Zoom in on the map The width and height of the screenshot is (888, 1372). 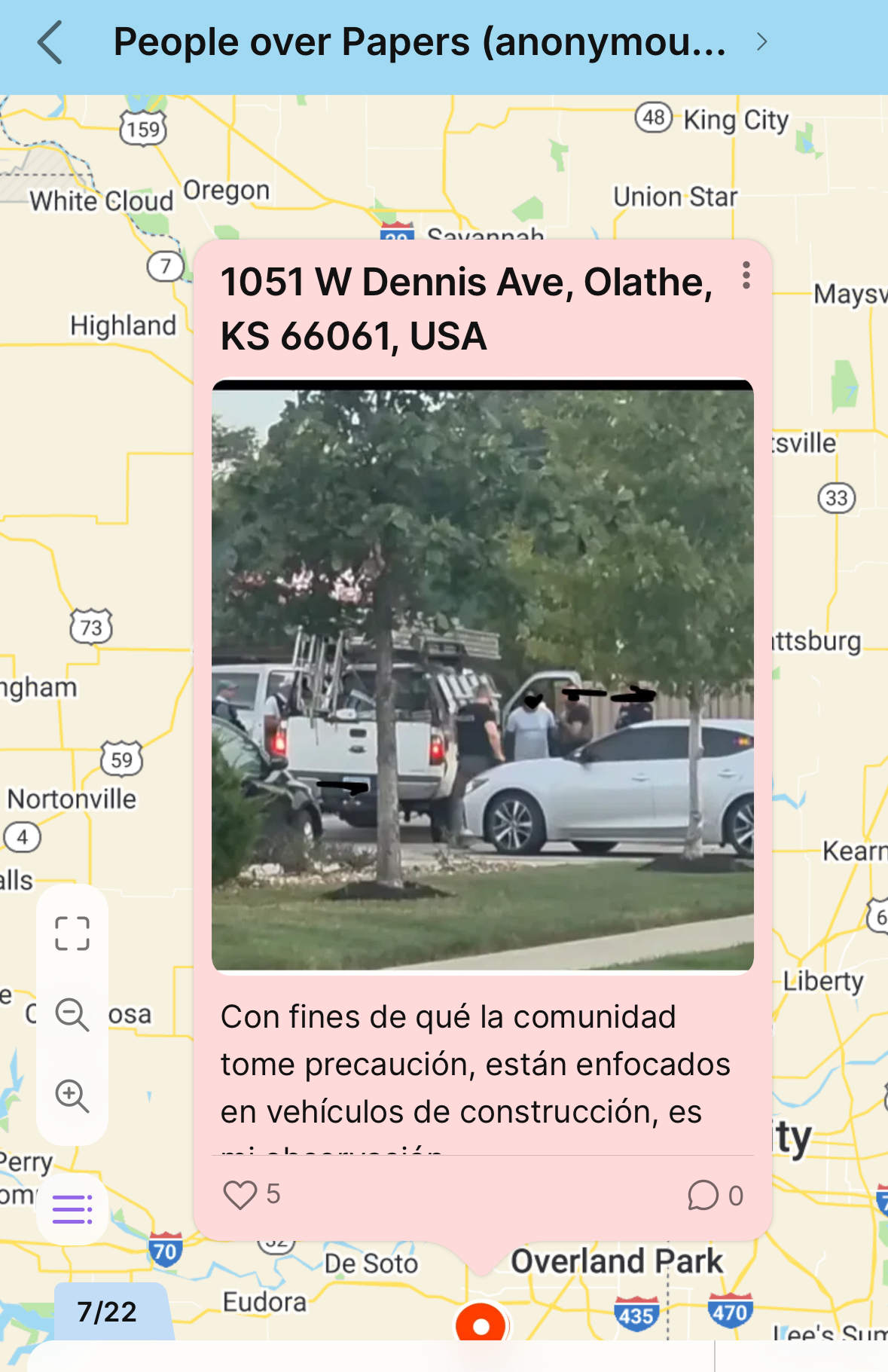click(72, 1095)
